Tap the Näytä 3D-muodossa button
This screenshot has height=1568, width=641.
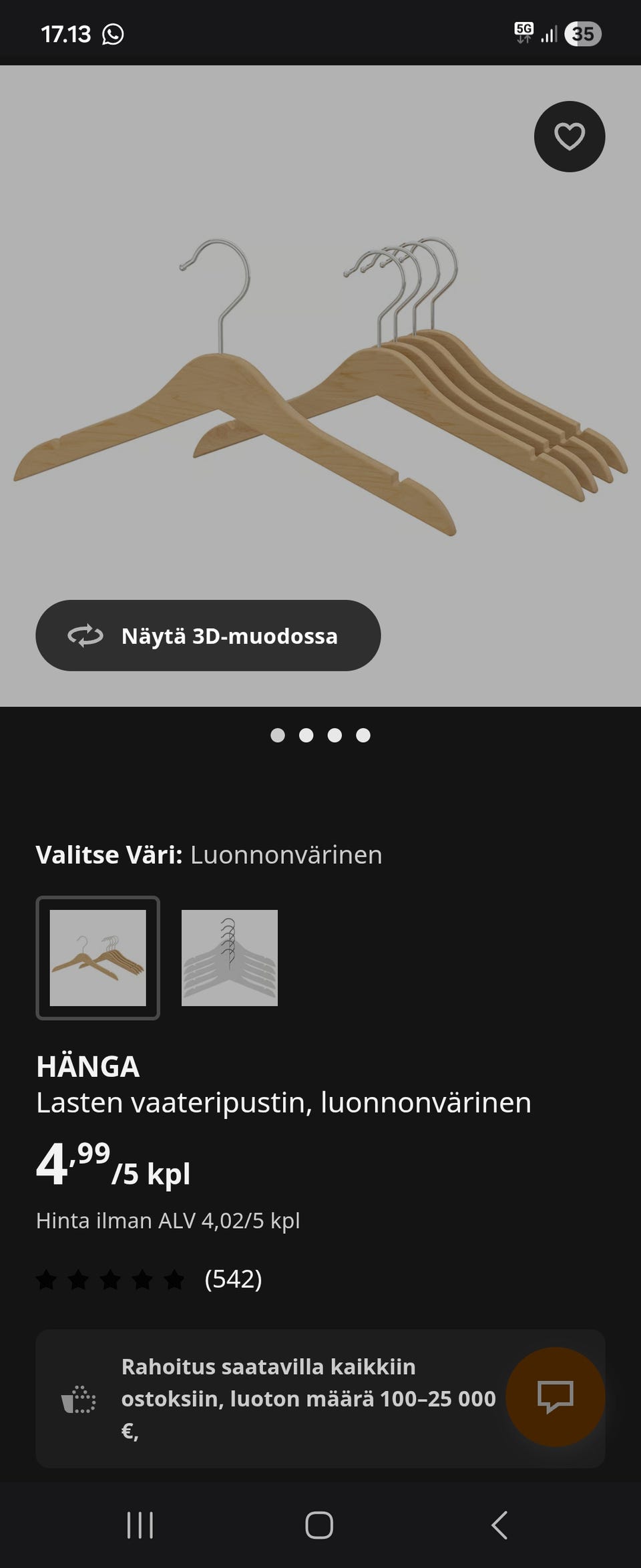[208, 636]
